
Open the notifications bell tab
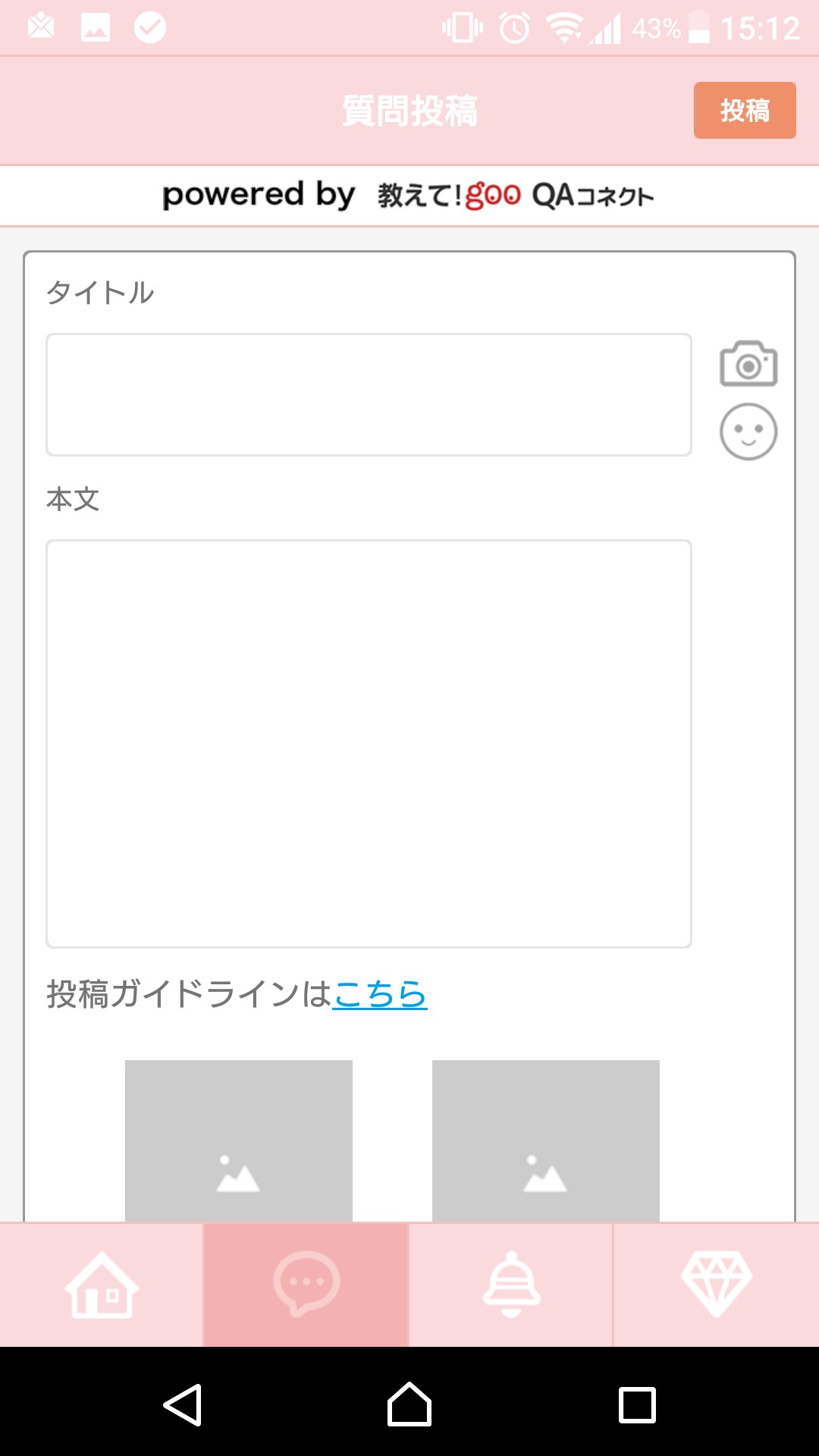click(x=511, y=1285)
